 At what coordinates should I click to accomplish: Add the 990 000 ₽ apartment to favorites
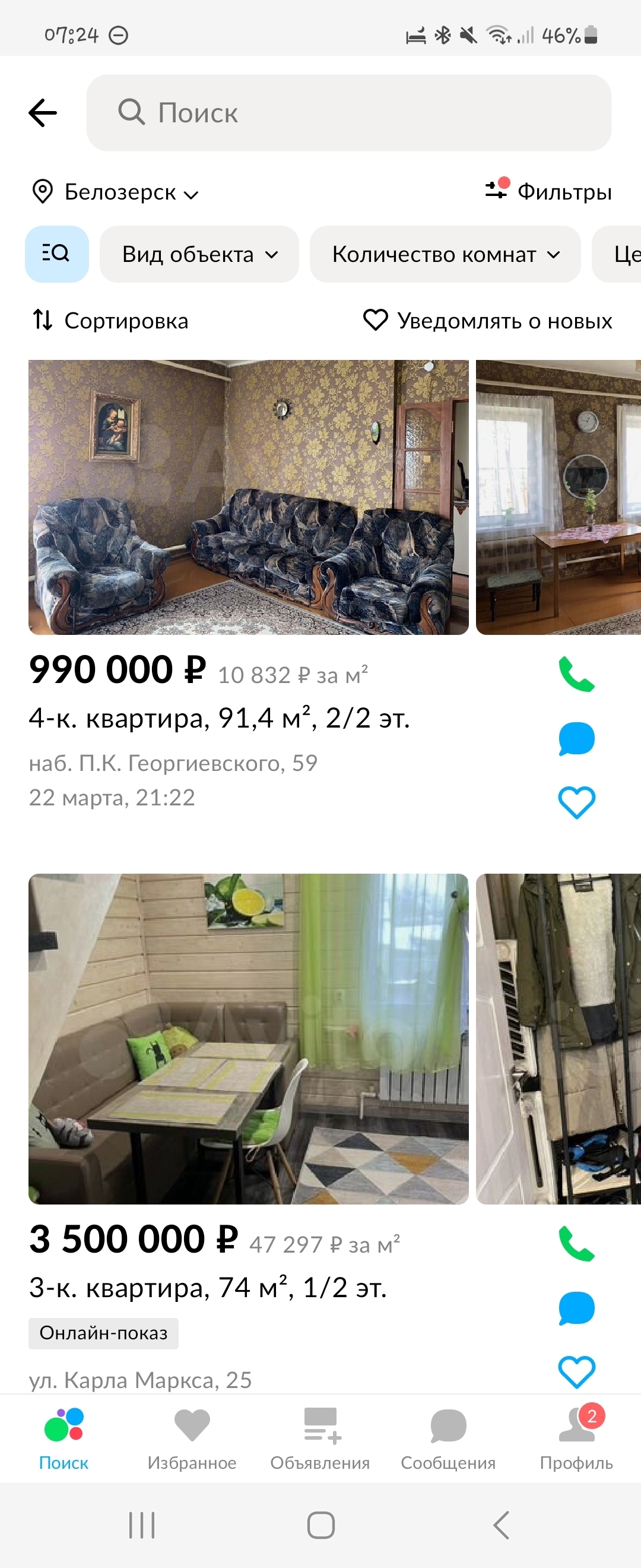point(576,802)
